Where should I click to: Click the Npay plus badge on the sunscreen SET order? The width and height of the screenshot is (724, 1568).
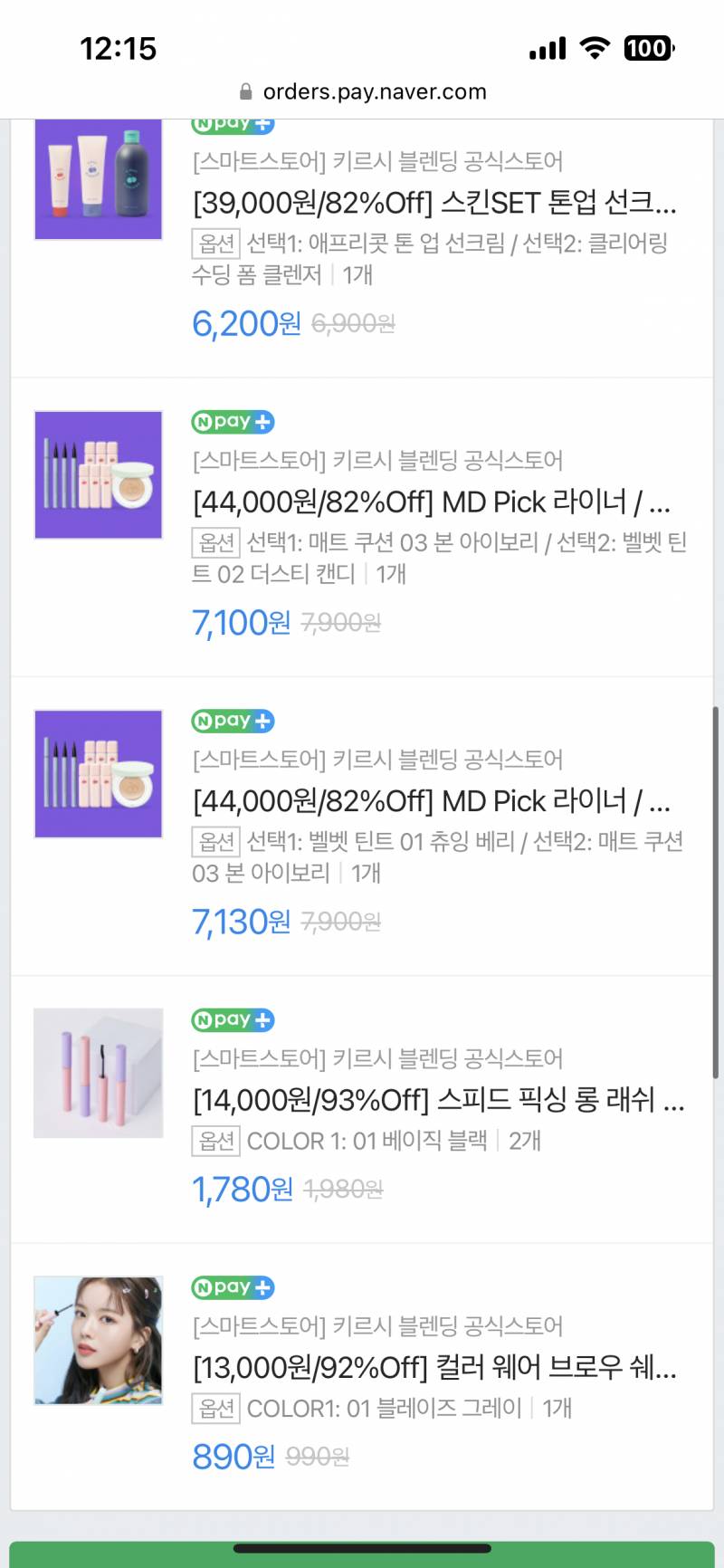click(x=232, y=122)
